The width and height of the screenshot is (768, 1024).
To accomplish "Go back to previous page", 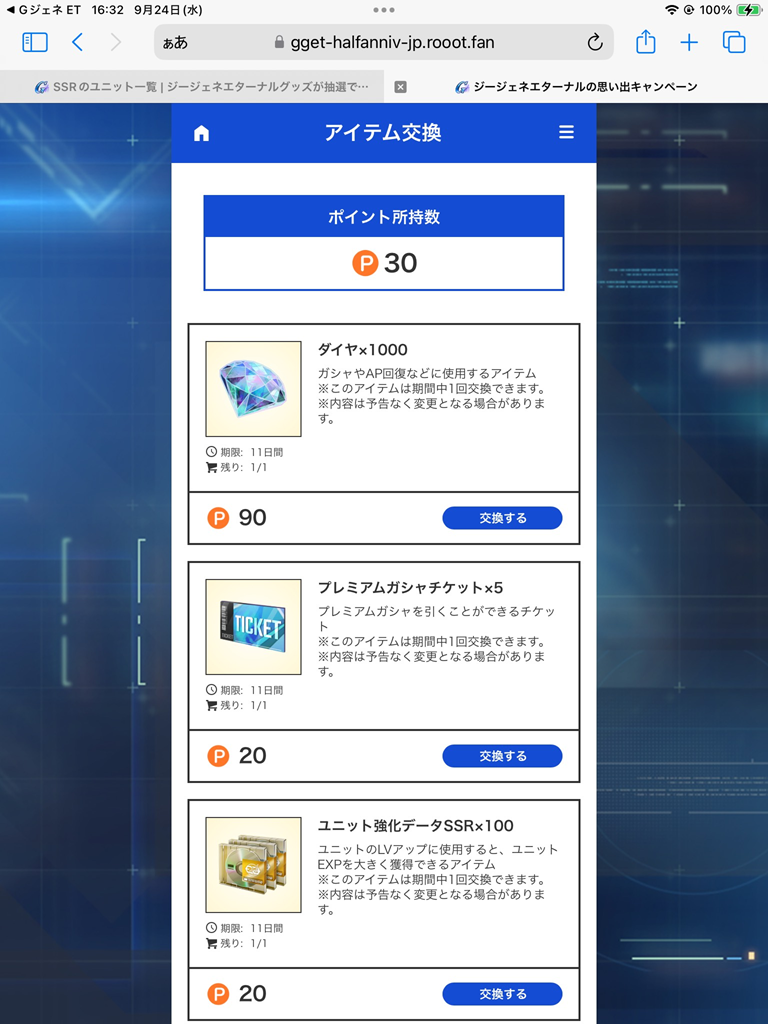I will (x=77, y=42).
